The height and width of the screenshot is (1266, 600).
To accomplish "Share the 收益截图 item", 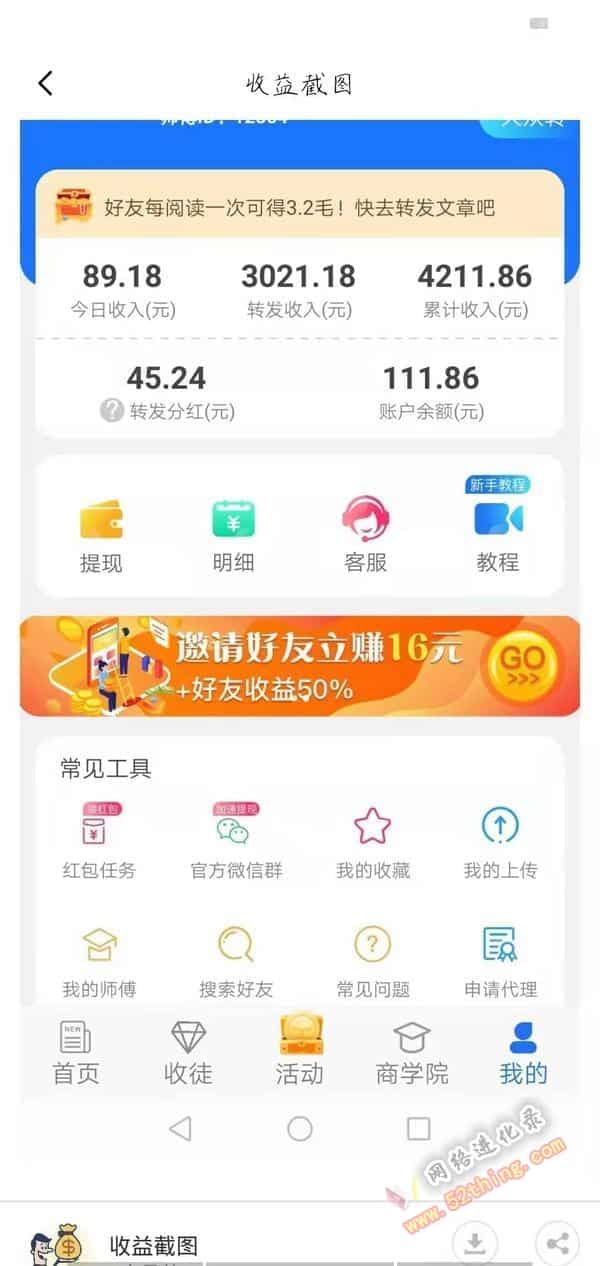I will click(558, 1244).
